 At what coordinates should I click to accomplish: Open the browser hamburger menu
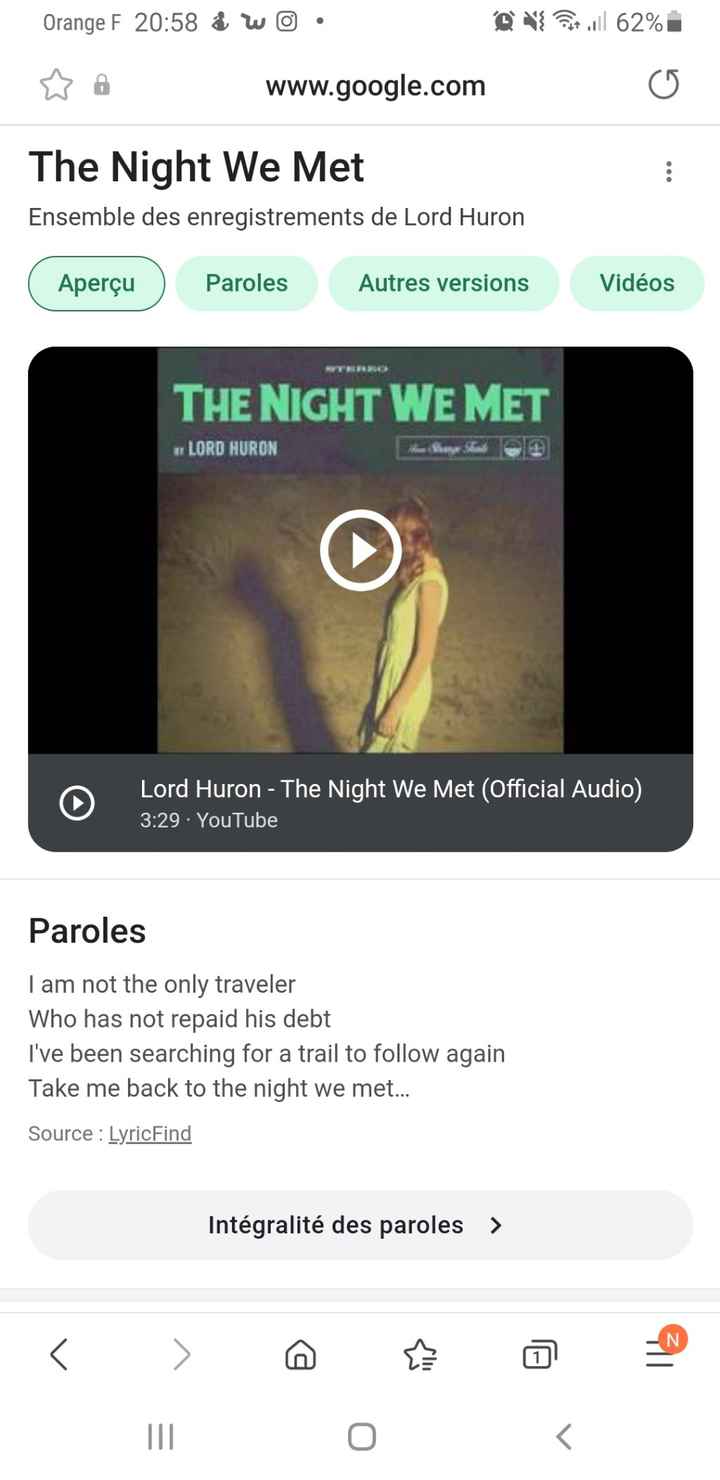point(660,1354)
